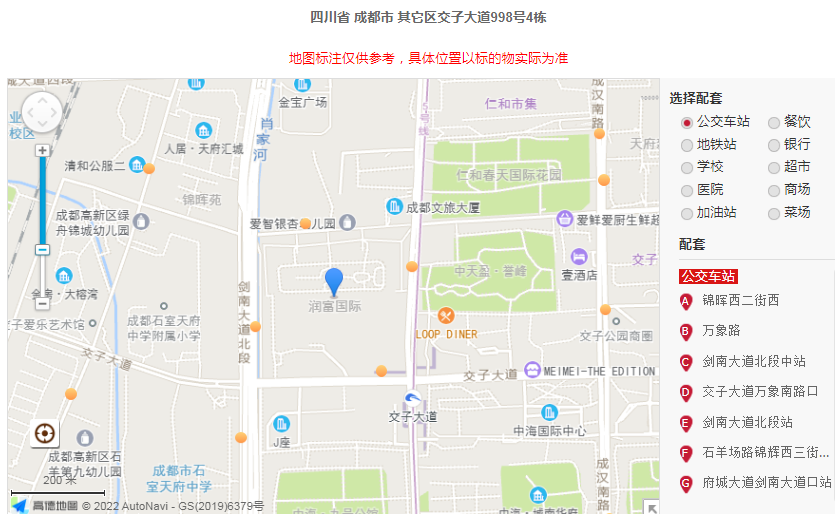Viewport: 835px width, 514px height.
Task: Pick the 学校 radio option
Action: [x=687, y=167]
